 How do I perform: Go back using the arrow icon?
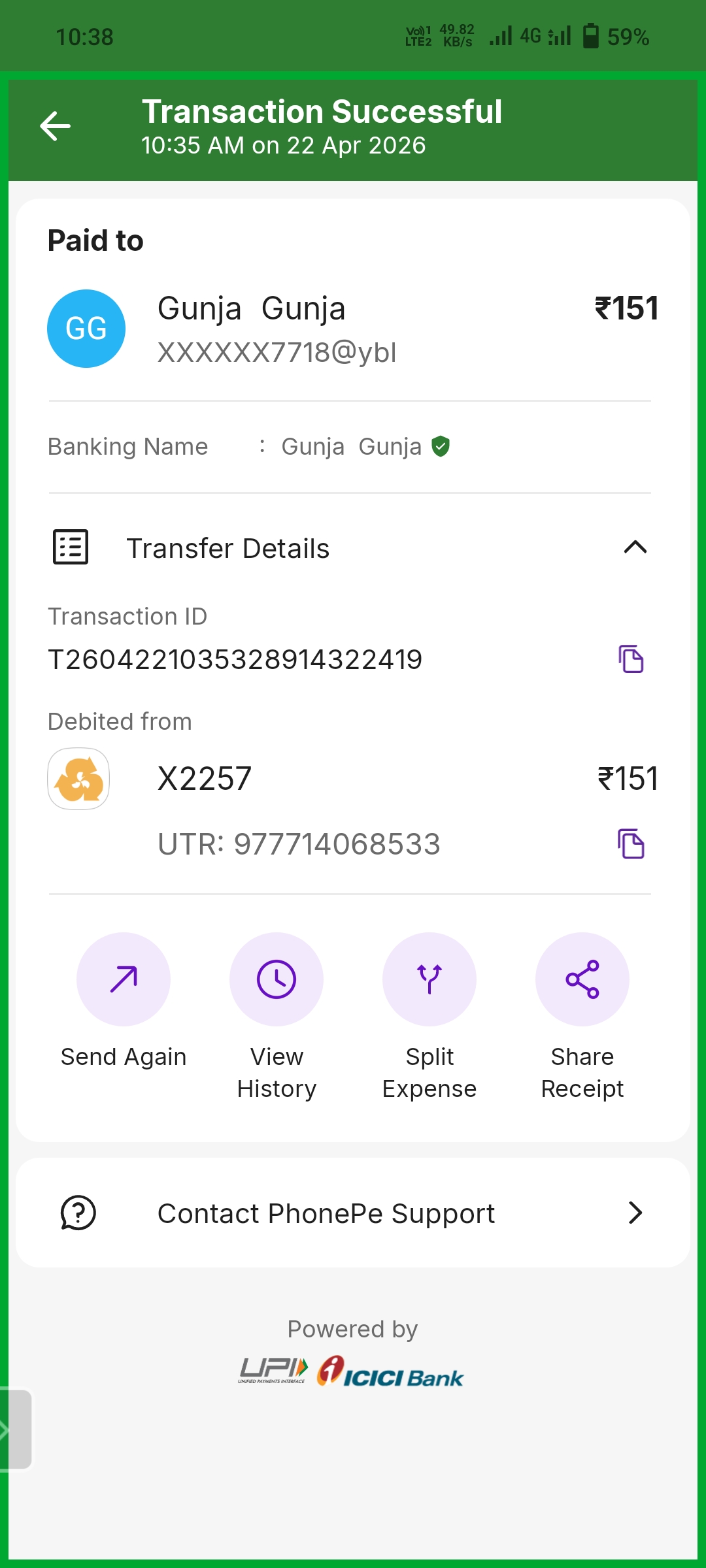[56, 126]
